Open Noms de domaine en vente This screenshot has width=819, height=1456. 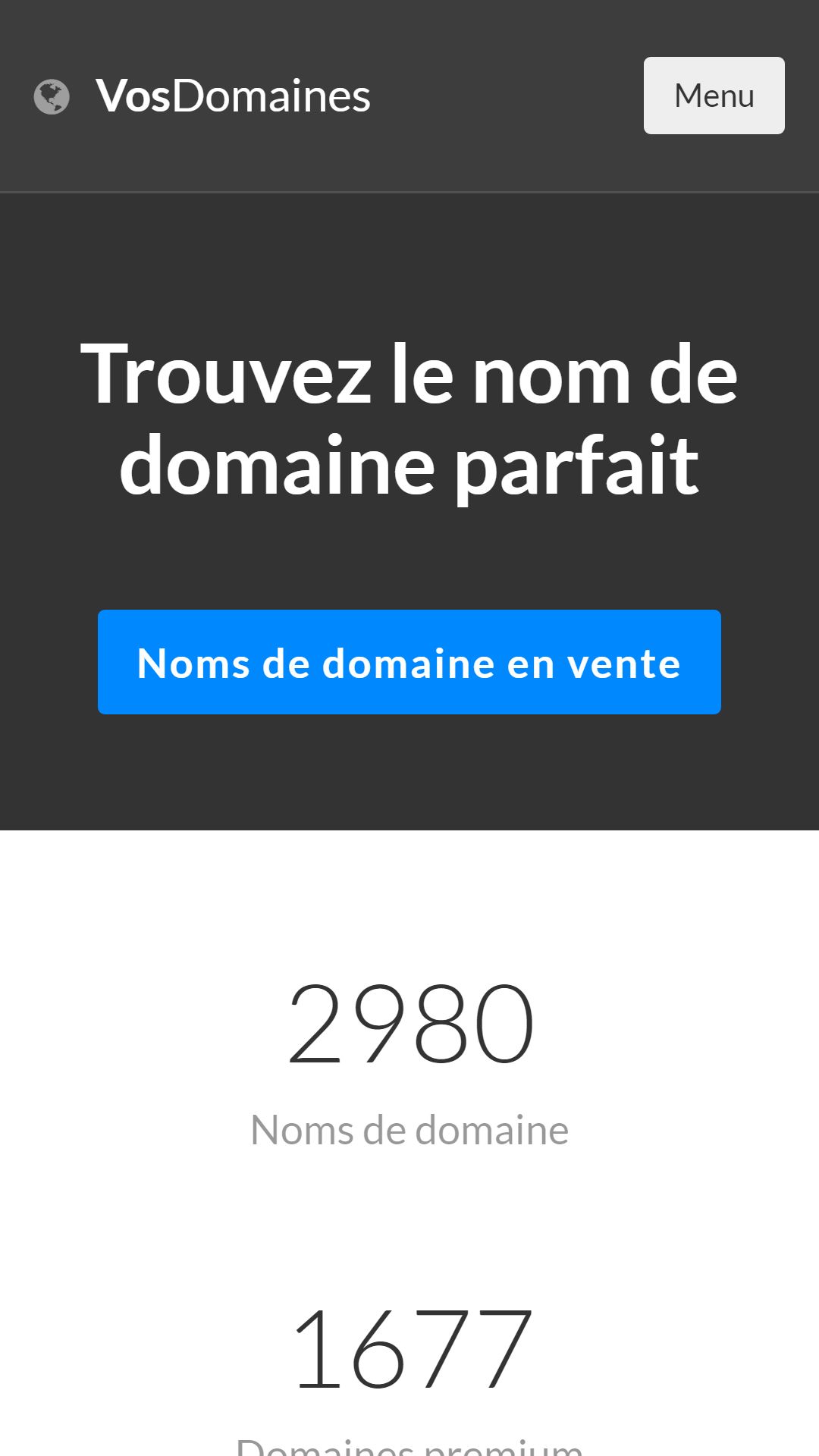(409, 662)
